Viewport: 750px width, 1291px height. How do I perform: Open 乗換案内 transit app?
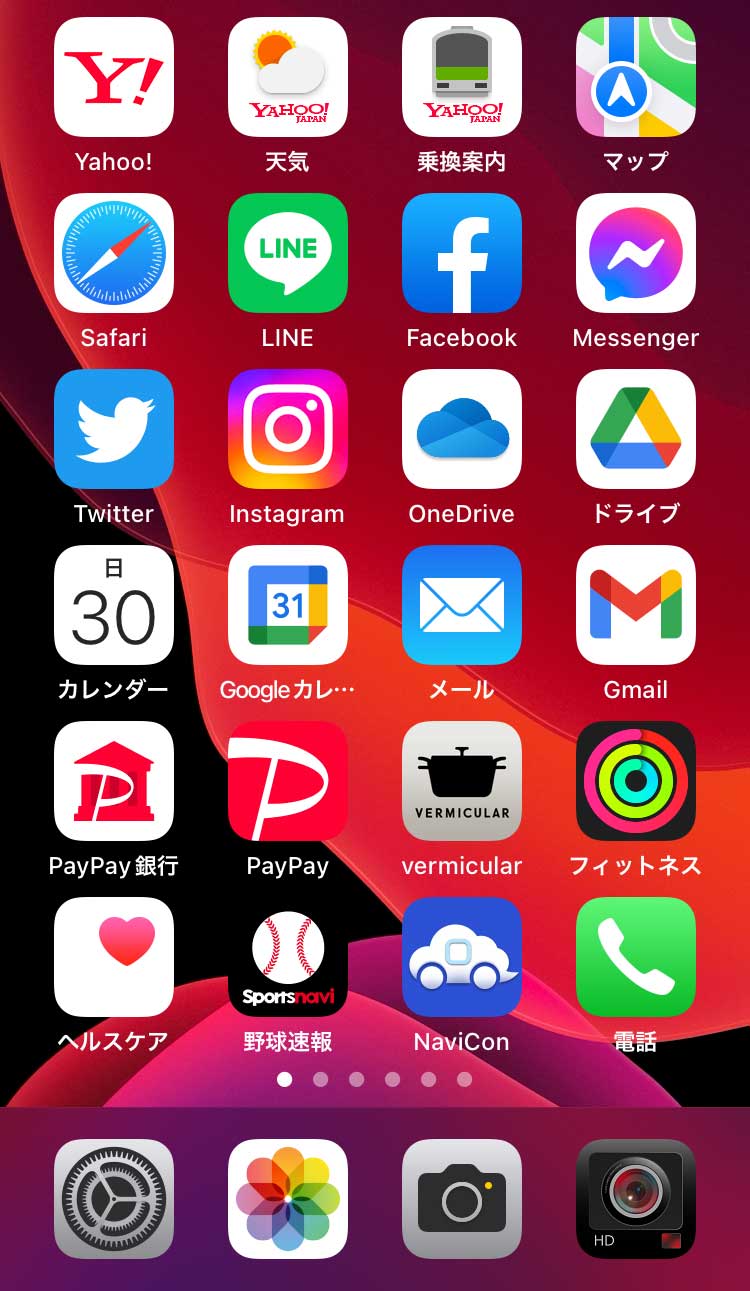pyautogui.click(x=462, y=77)
